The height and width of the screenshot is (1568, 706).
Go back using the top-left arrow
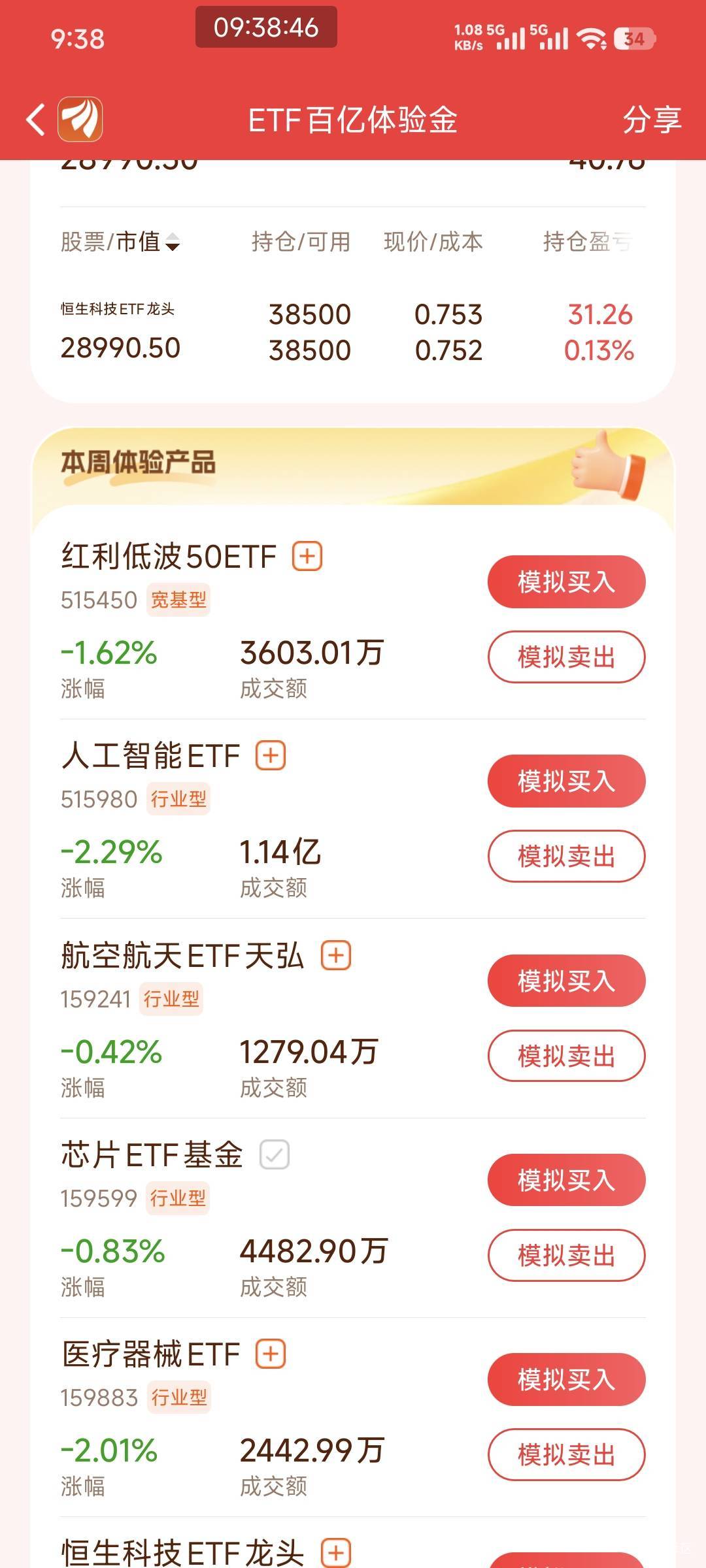tap(36, 120)
